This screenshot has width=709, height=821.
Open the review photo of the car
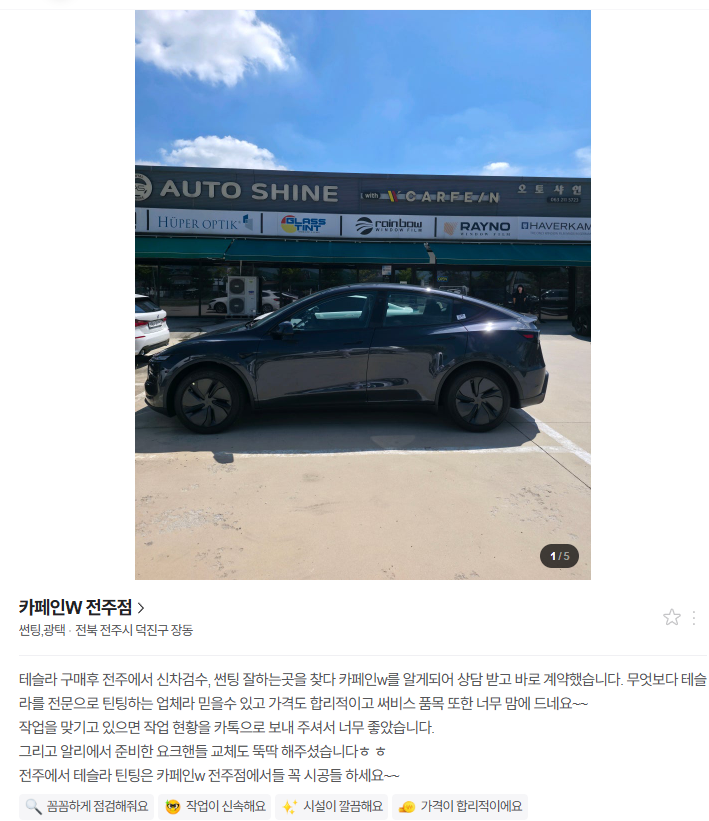coord(362,295)
